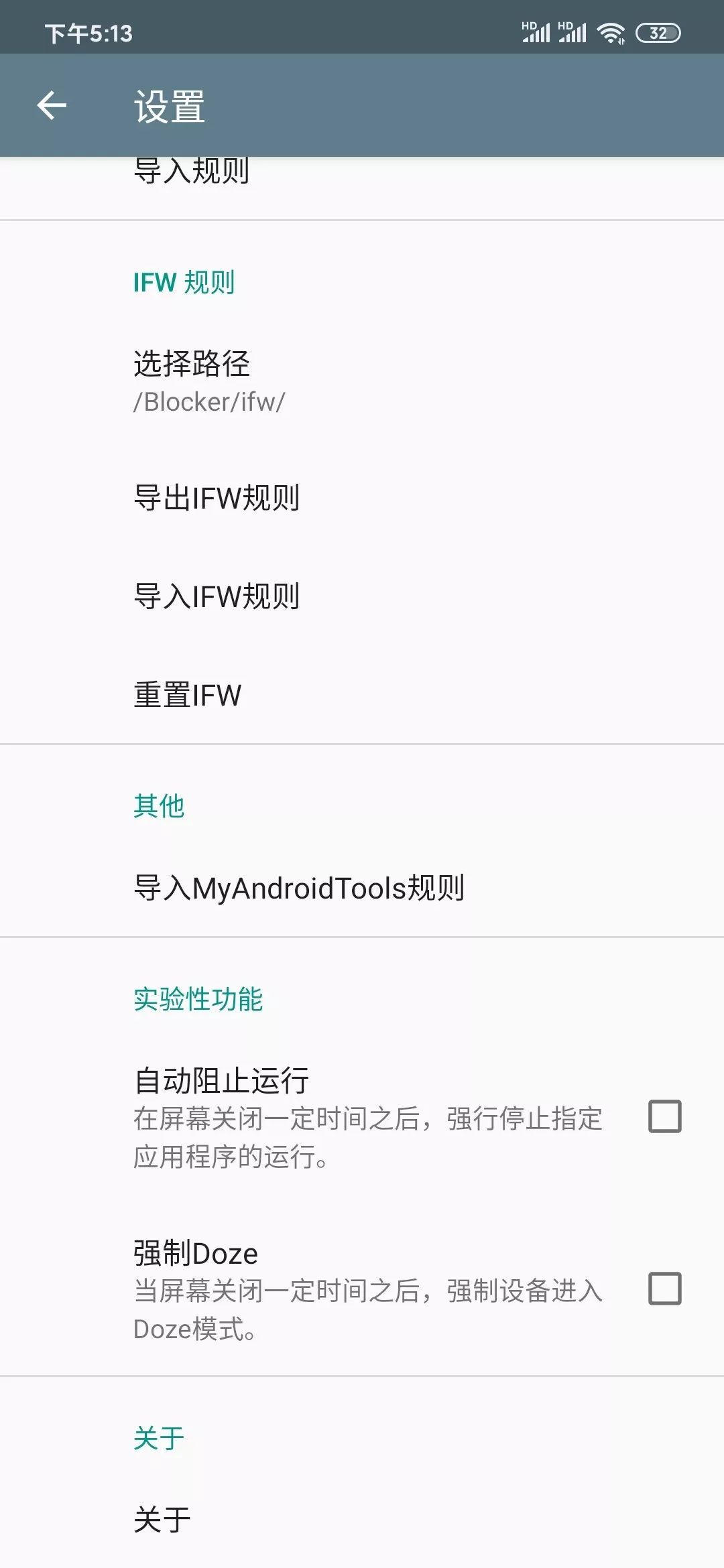Enable the 自动阻止运行 checkbox

664,1116
